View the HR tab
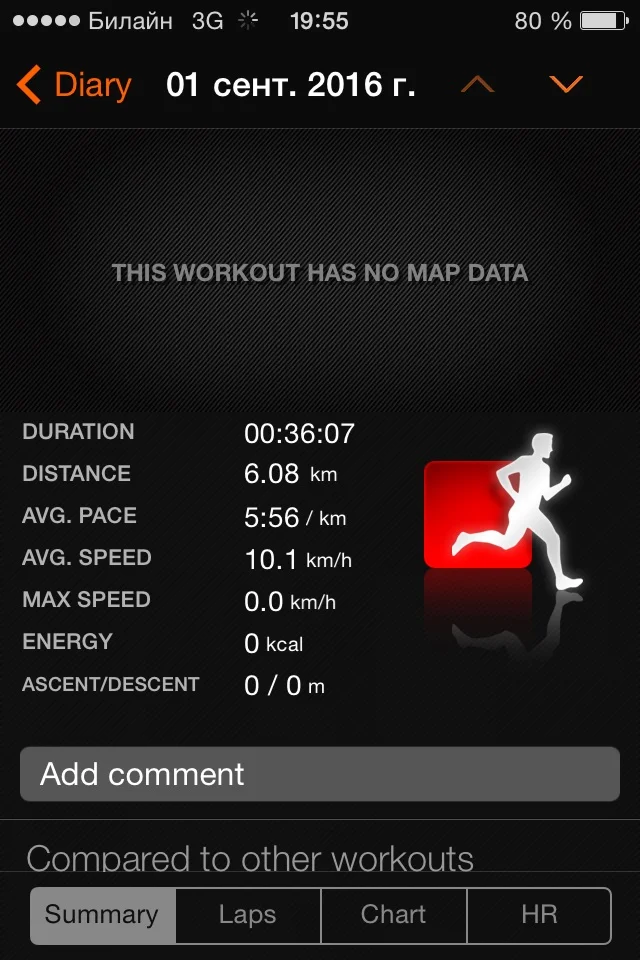This screenshot has height=960, width=640. coord(539,915)
